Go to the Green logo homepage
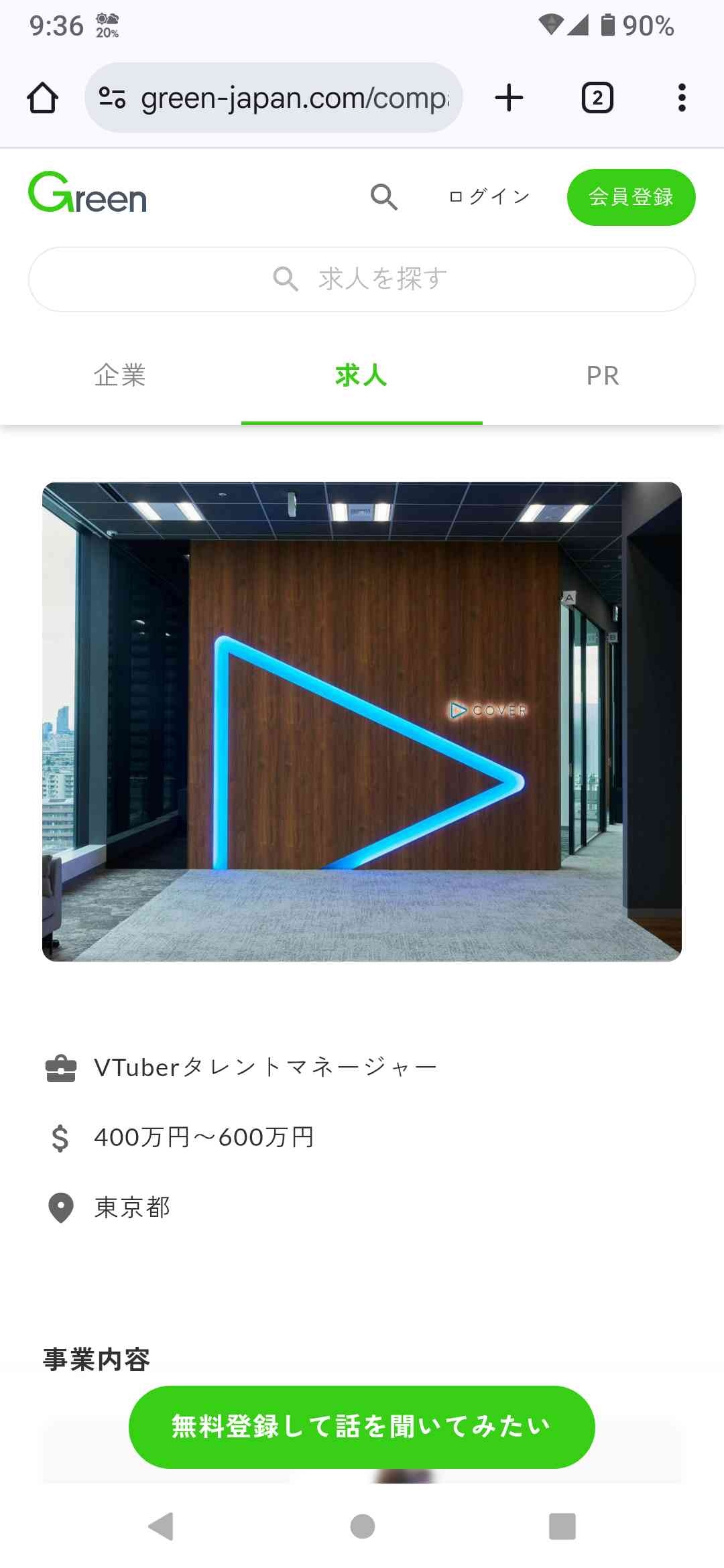 click(x=88, y=194)
